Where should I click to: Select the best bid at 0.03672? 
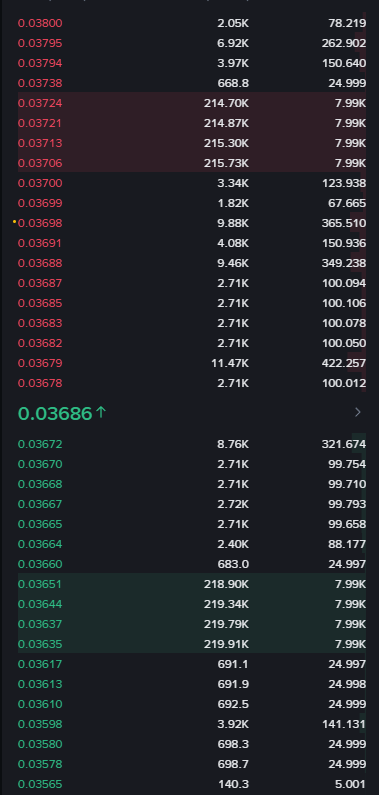point(192,444)
